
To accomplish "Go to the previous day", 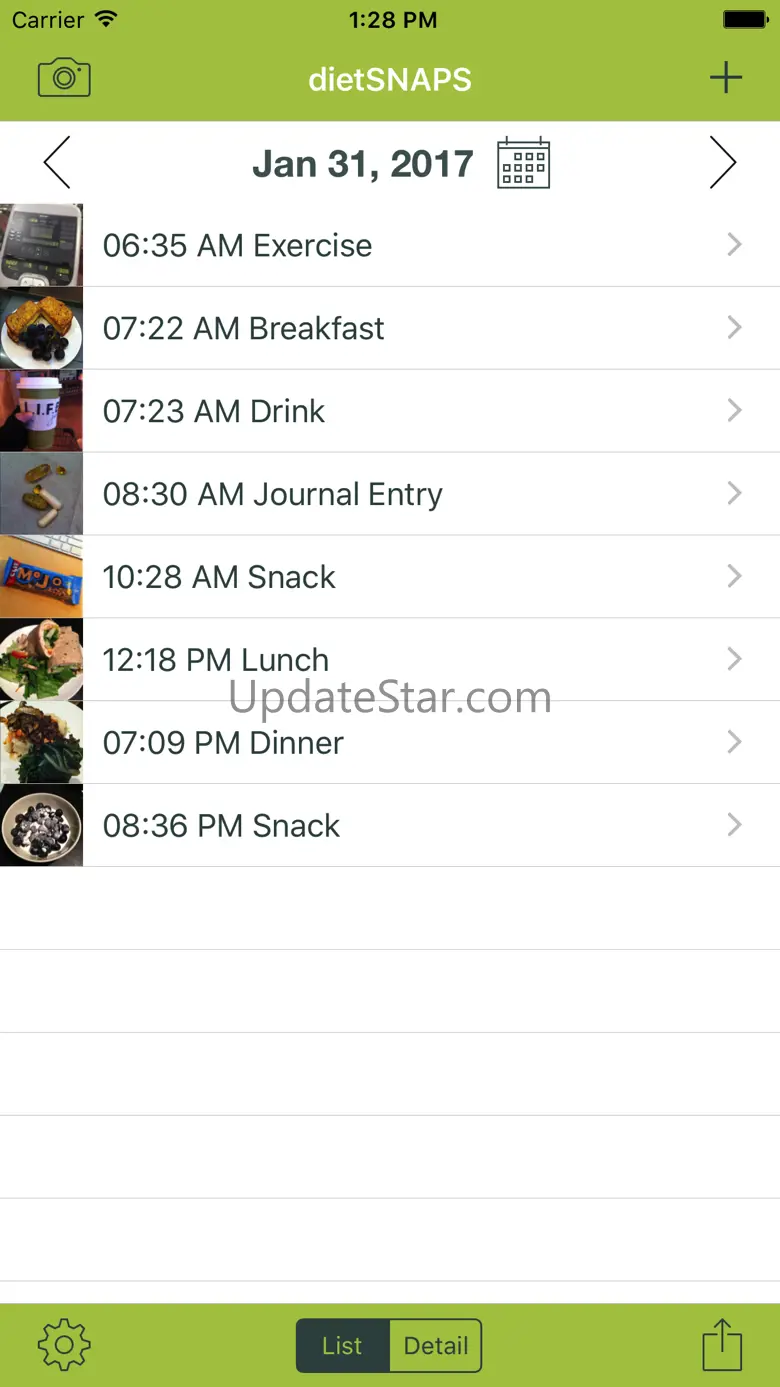I will pos(57,163).
